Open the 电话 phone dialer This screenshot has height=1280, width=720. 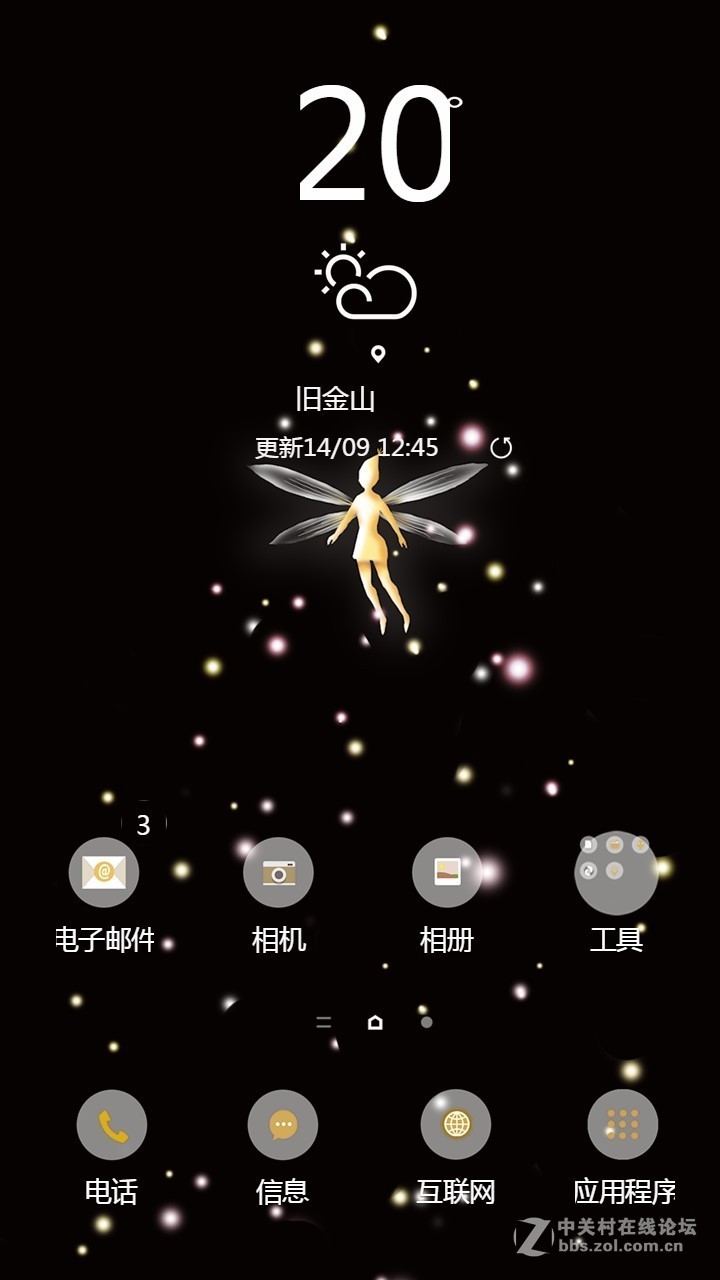[x=111, y=1125]
